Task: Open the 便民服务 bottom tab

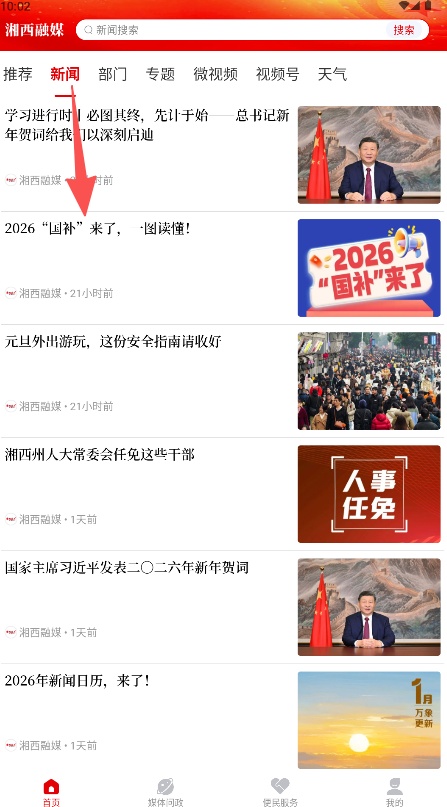Action: [x=280, y=792]
